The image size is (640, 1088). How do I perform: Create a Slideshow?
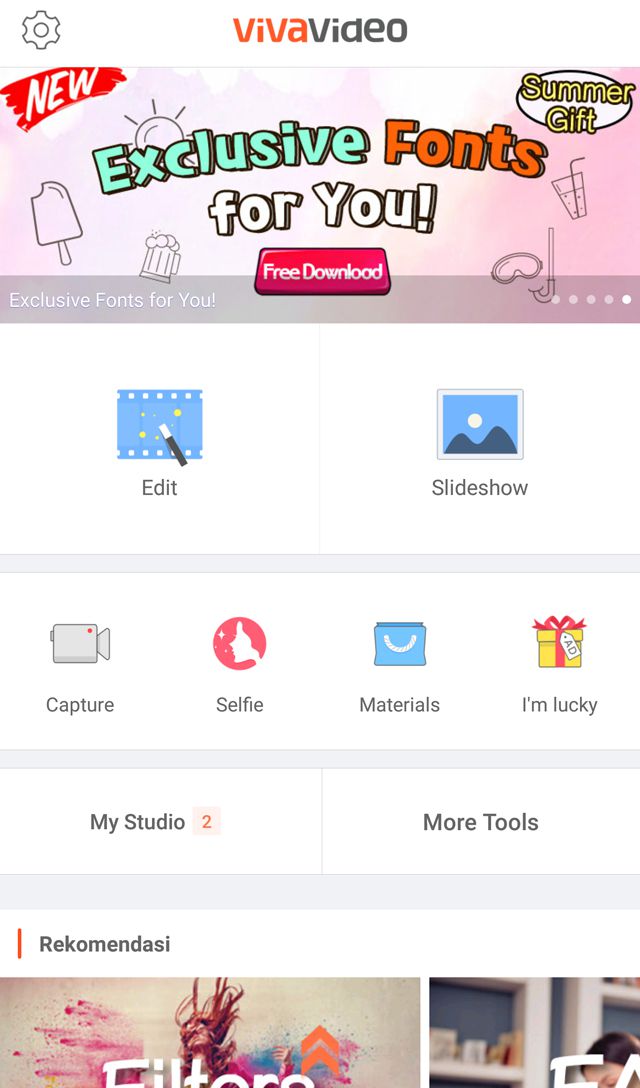(x=479, y=440)
